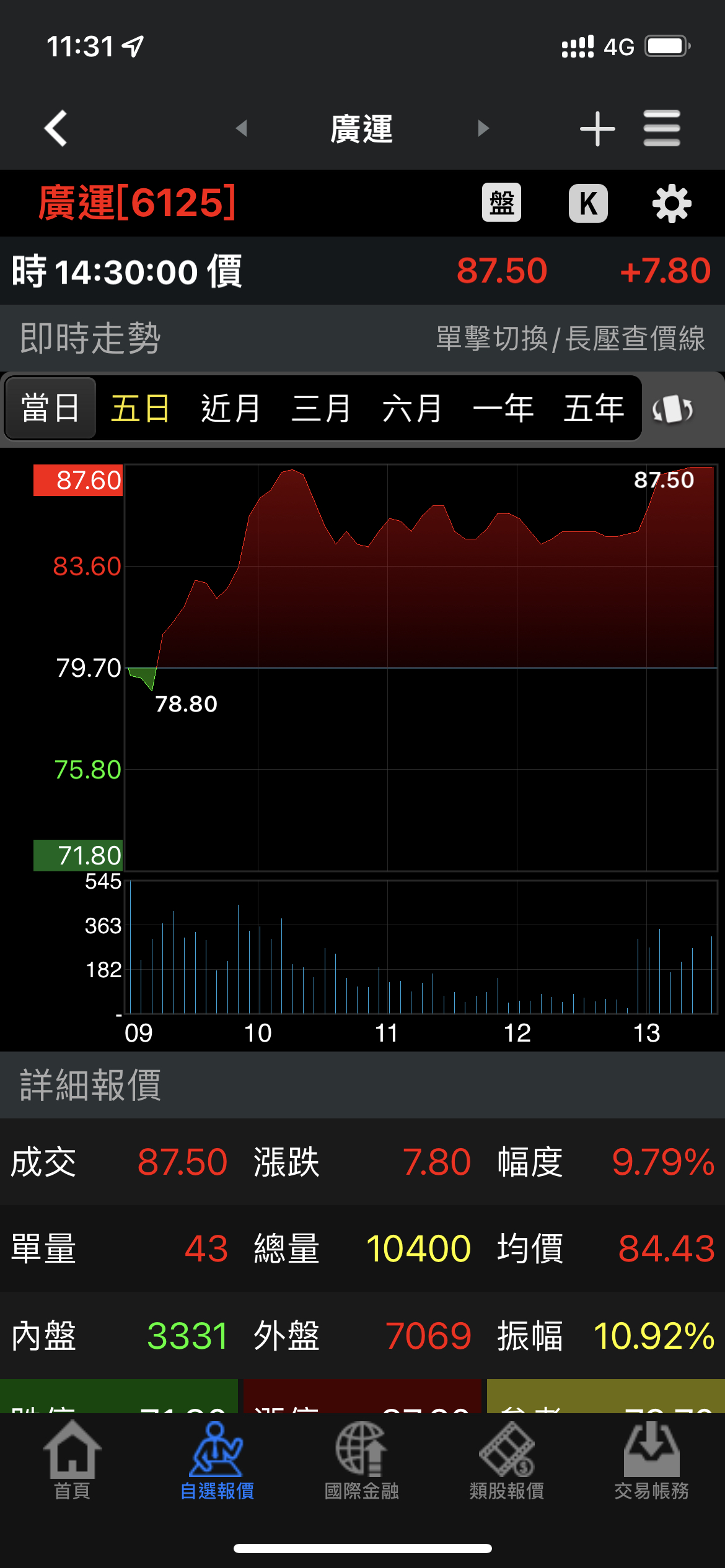Viewport: 725px width, 1568px height.
Task: Open the gear settings icon
Action: (672, 203)
